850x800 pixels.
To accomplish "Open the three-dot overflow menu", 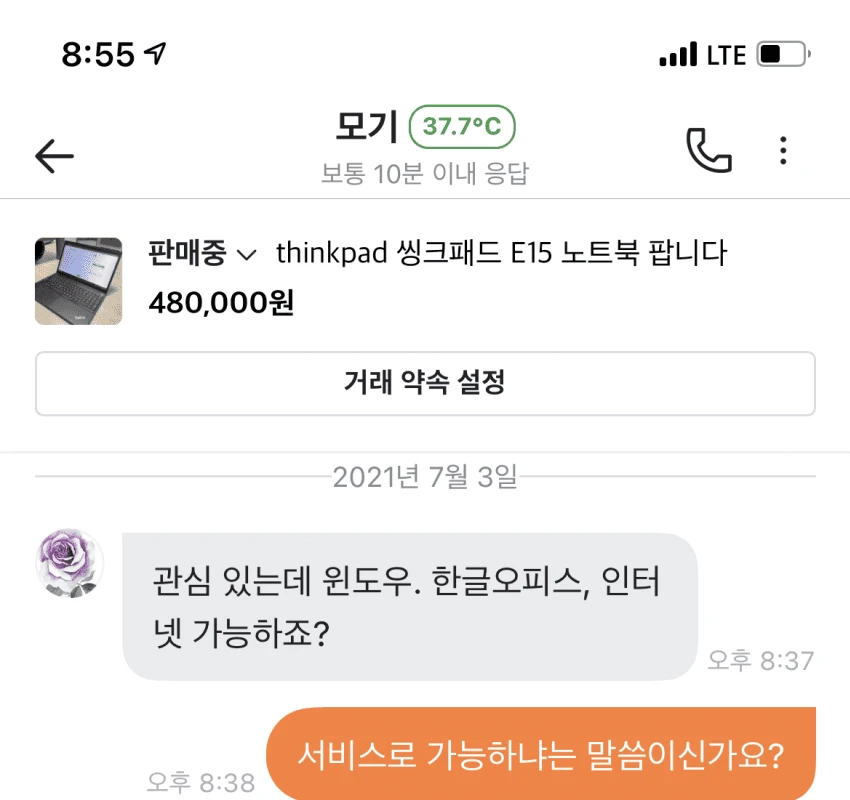I will (783, 151).
